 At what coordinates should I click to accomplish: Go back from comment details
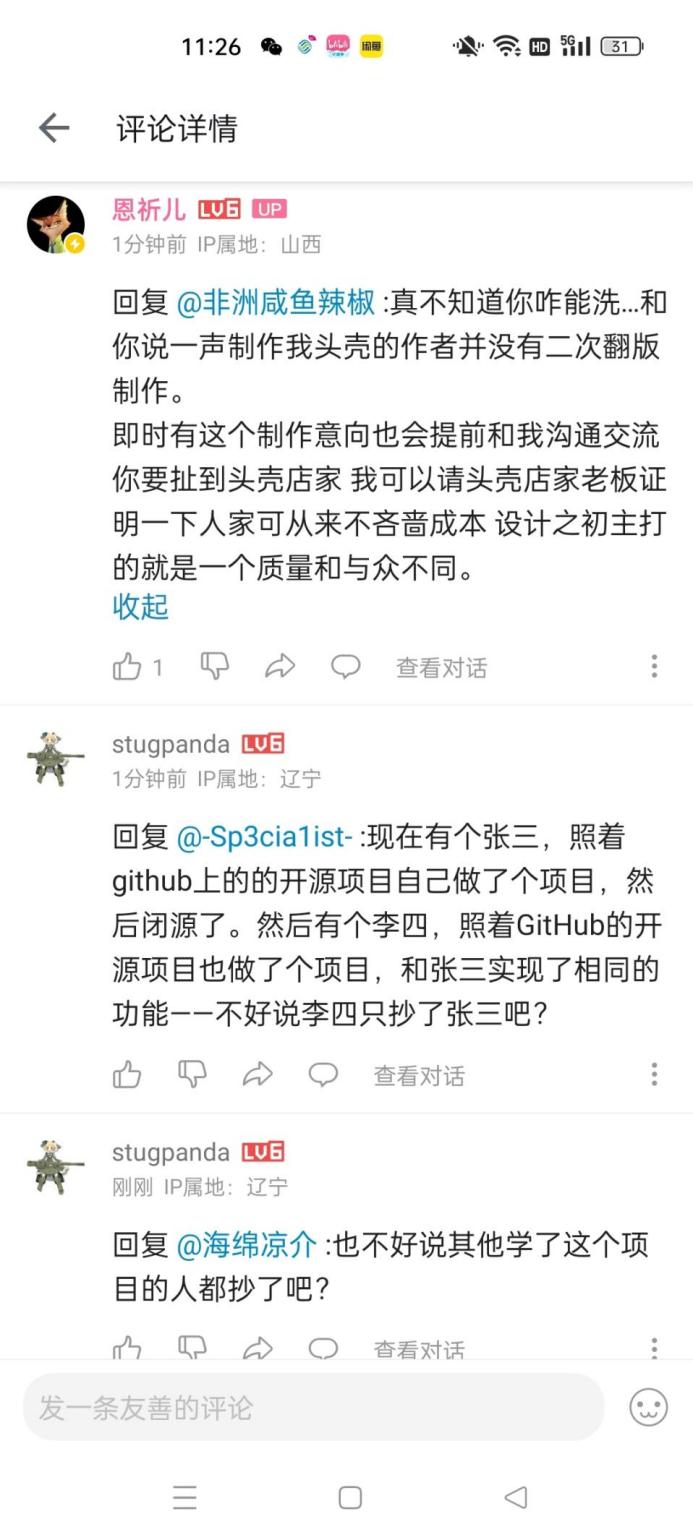[54, 128]
